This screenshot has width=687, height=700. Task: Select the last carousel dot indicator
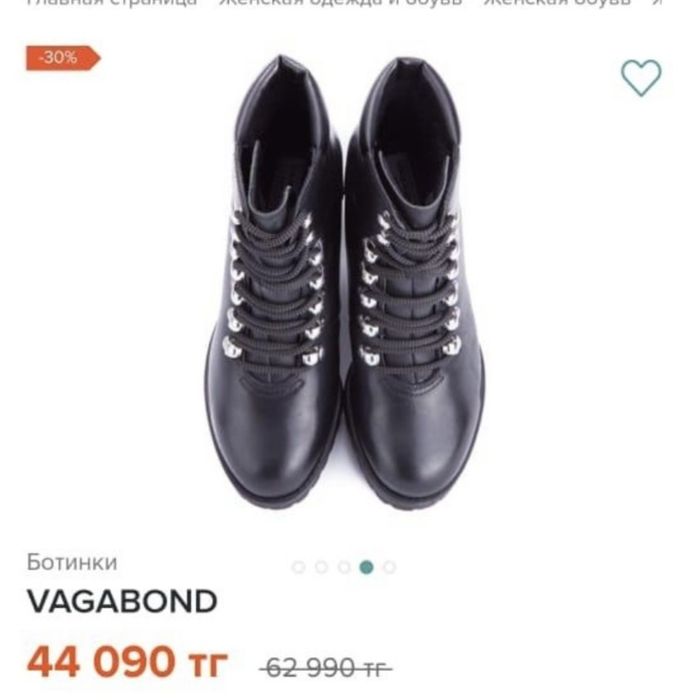pyautogui.click(x=389, y=567)
